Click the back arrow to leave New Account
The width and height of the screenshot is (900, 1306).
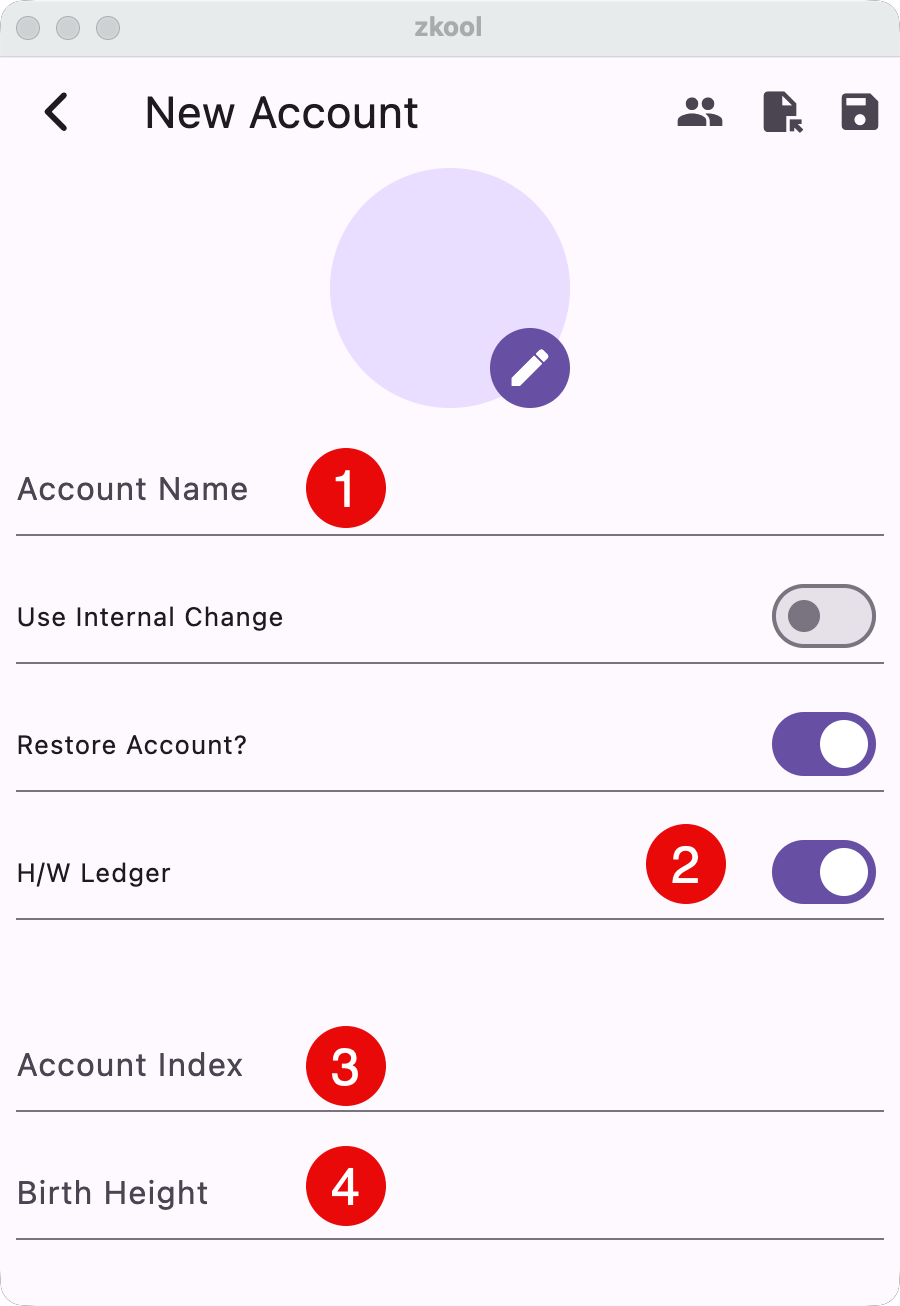coord(57,112)
